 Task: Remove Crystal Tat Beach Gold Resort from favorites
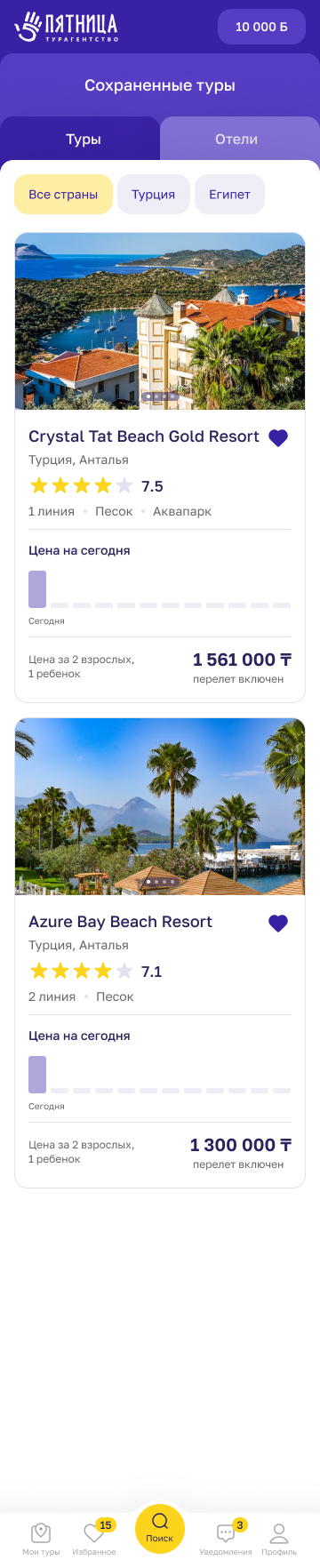pyautogui.click(x=278, y=437)
